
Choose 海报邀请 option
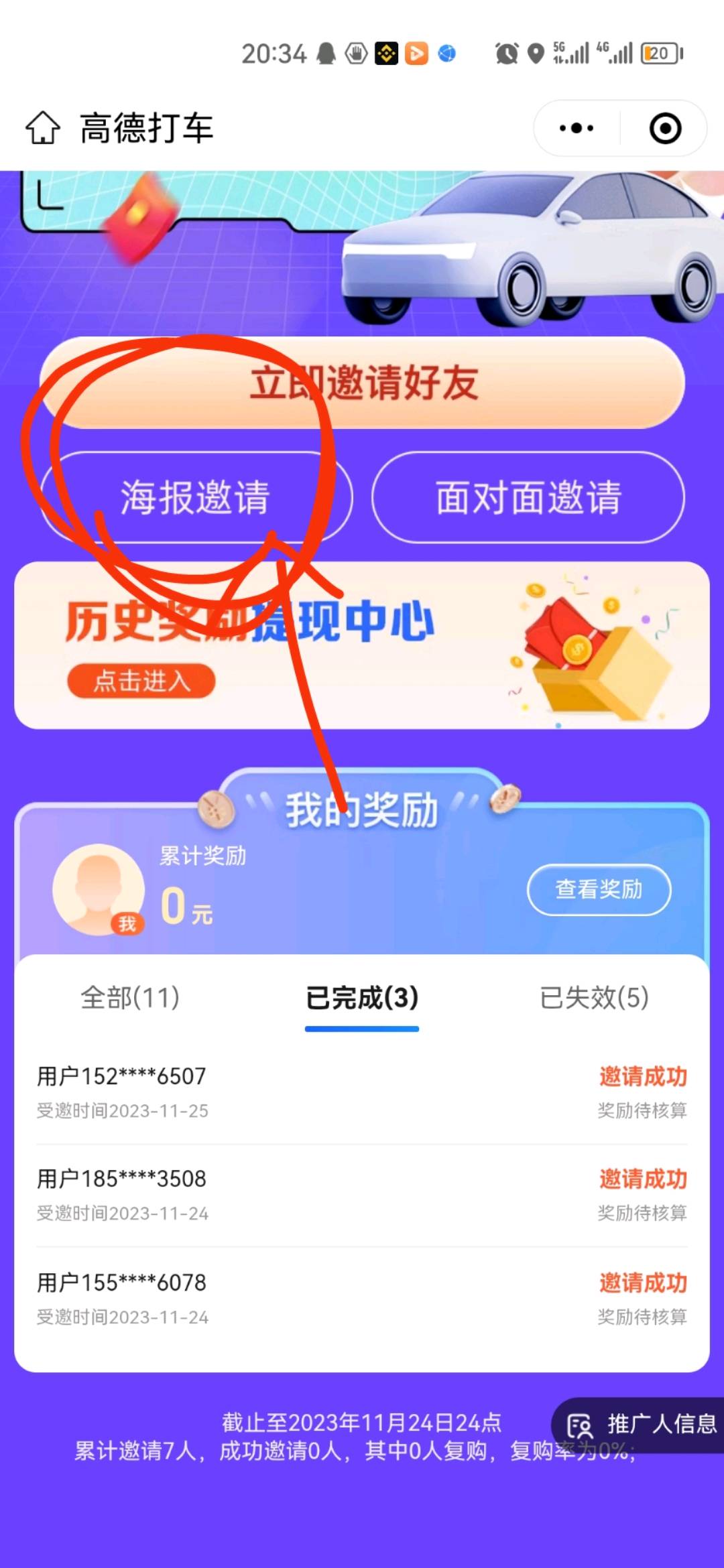[196, 497]
